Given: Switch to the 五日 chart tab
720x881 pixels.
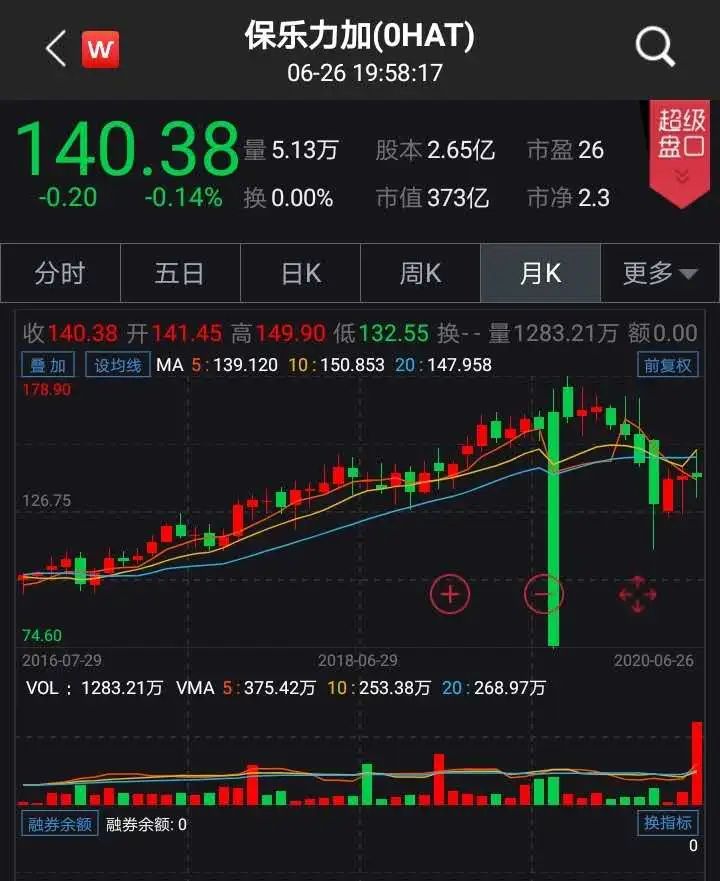Looking at the screenshot, I should [x=180, y=274].
